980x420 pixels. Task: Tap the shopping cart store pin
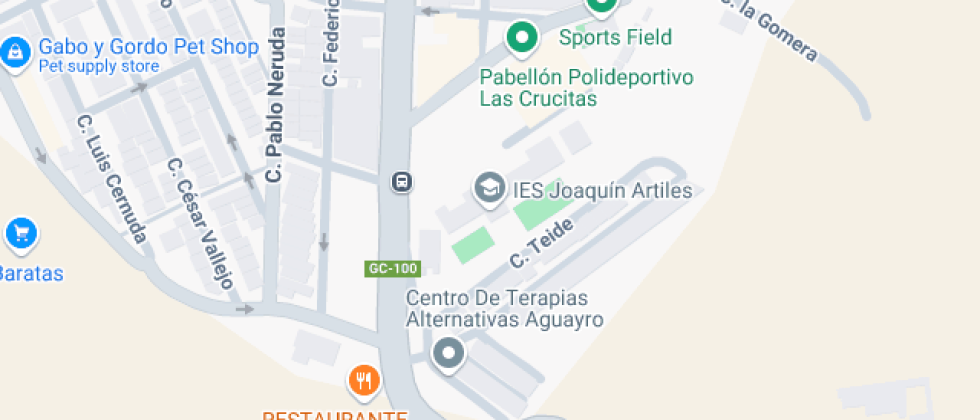coord(21,235)
